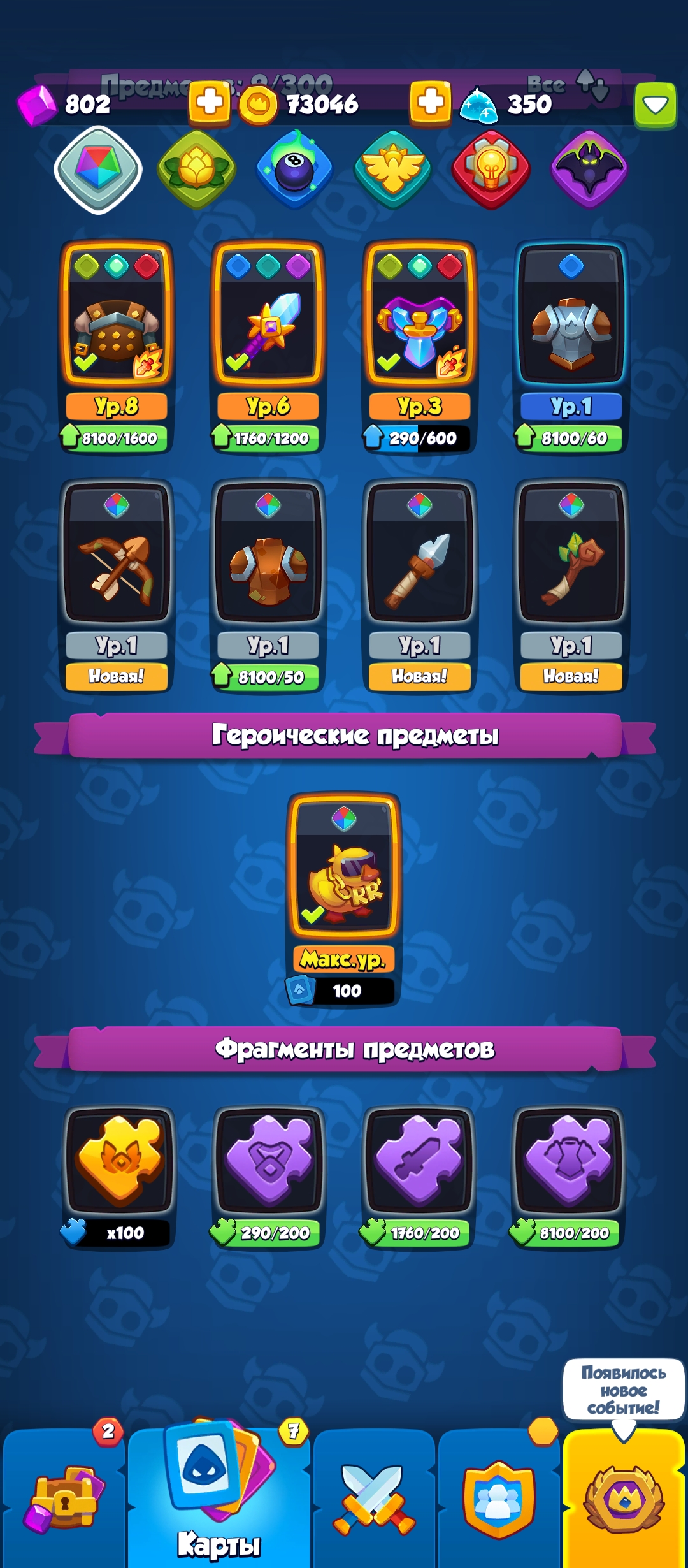Filter items by the golden eagle faction
This screenshot has width=688, height=1568.
point(393,170)
